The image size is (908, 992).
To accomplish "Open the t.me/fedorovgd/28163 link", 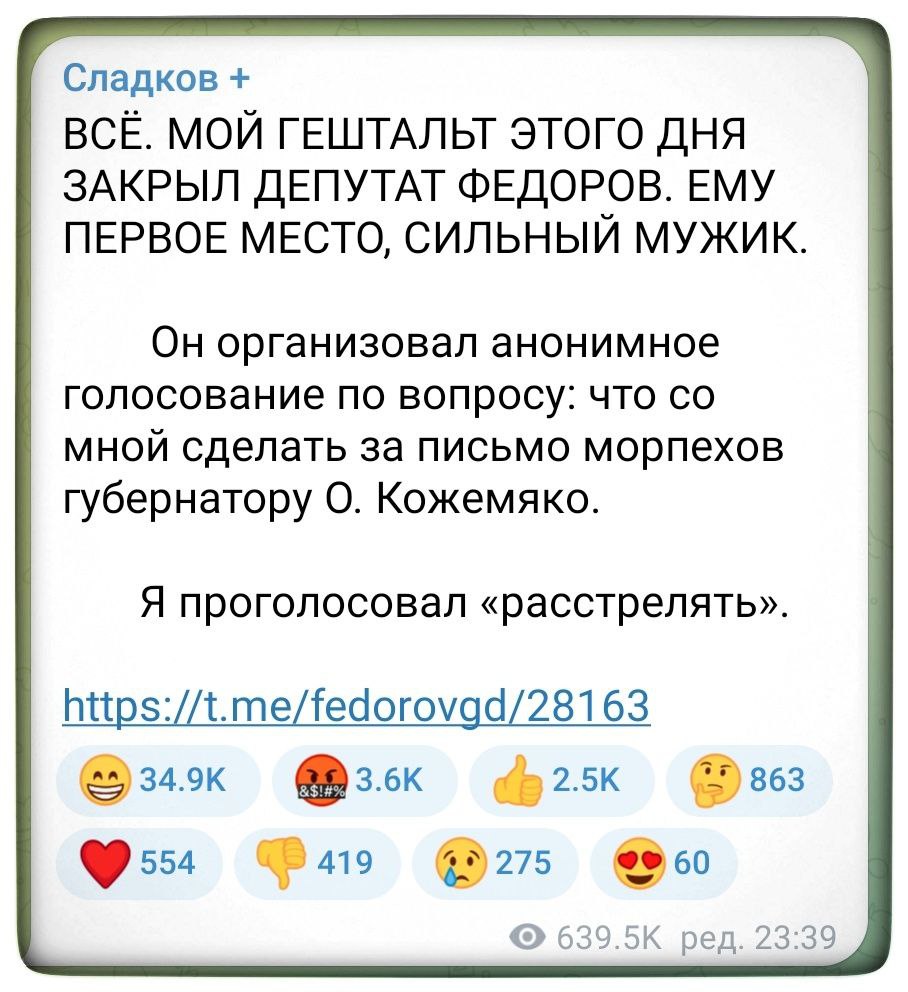I will click(x=357, y=705).
